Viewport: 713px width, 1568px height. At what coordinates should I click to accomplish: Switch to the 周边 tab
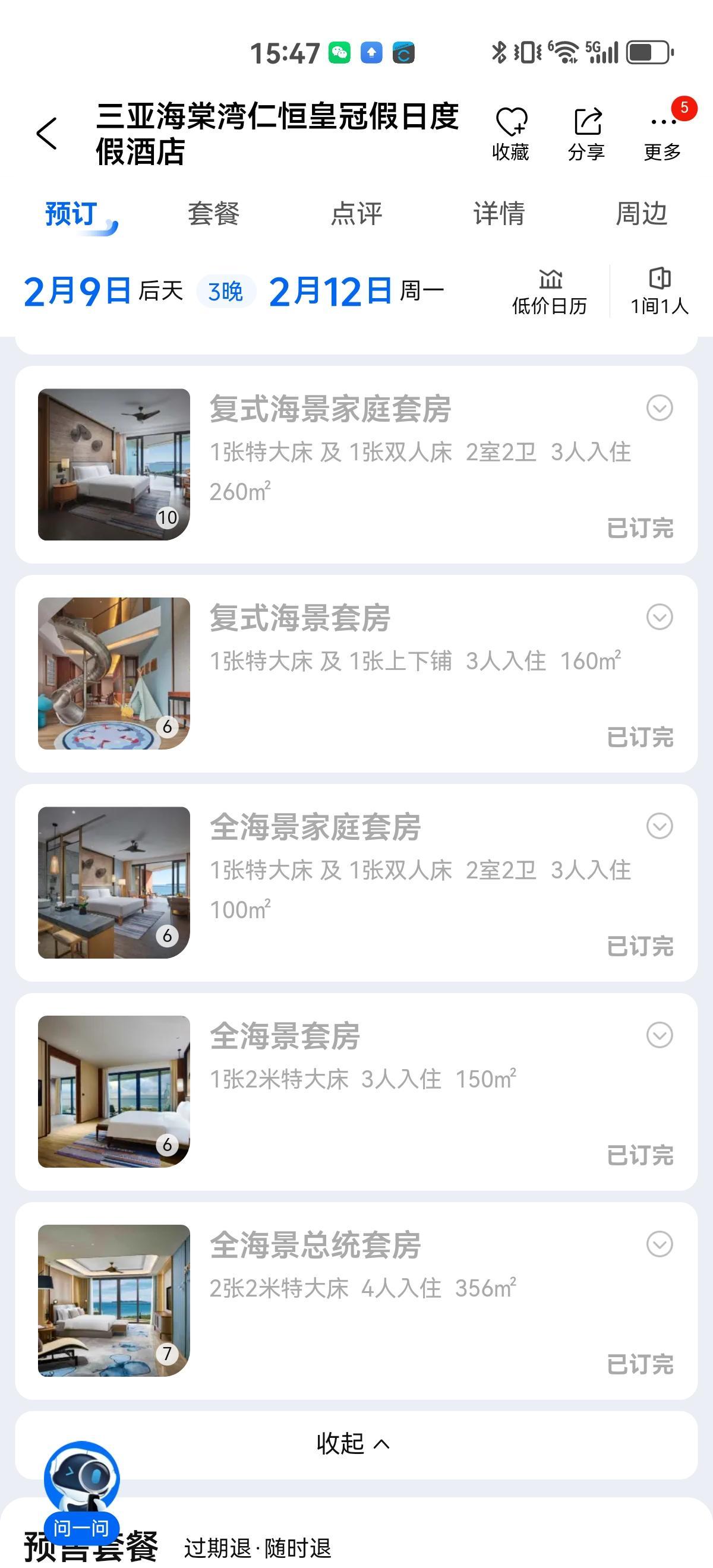[x=641, y=214]
